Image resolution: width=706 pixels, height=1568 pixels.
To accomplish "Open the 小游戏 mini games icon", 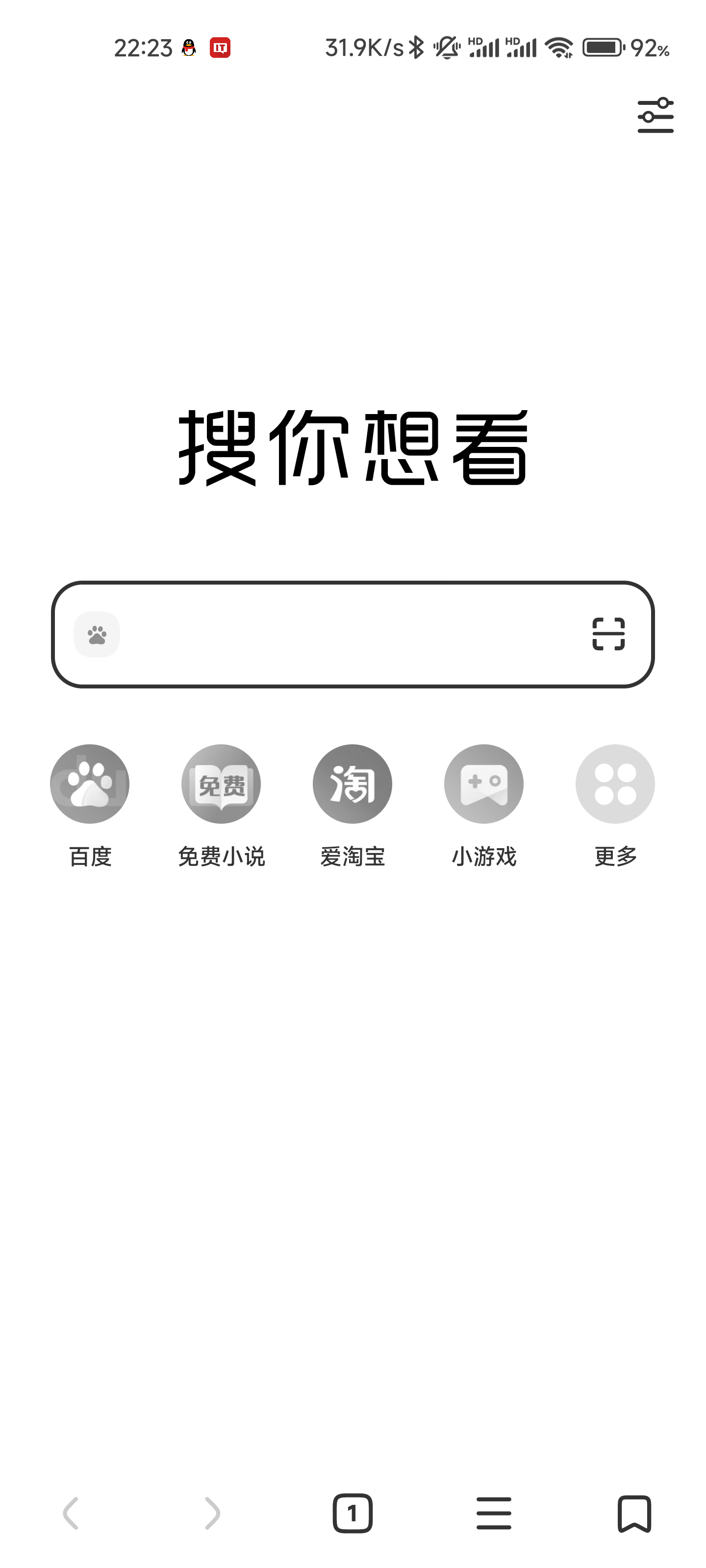I will click(x=484, y=784).
